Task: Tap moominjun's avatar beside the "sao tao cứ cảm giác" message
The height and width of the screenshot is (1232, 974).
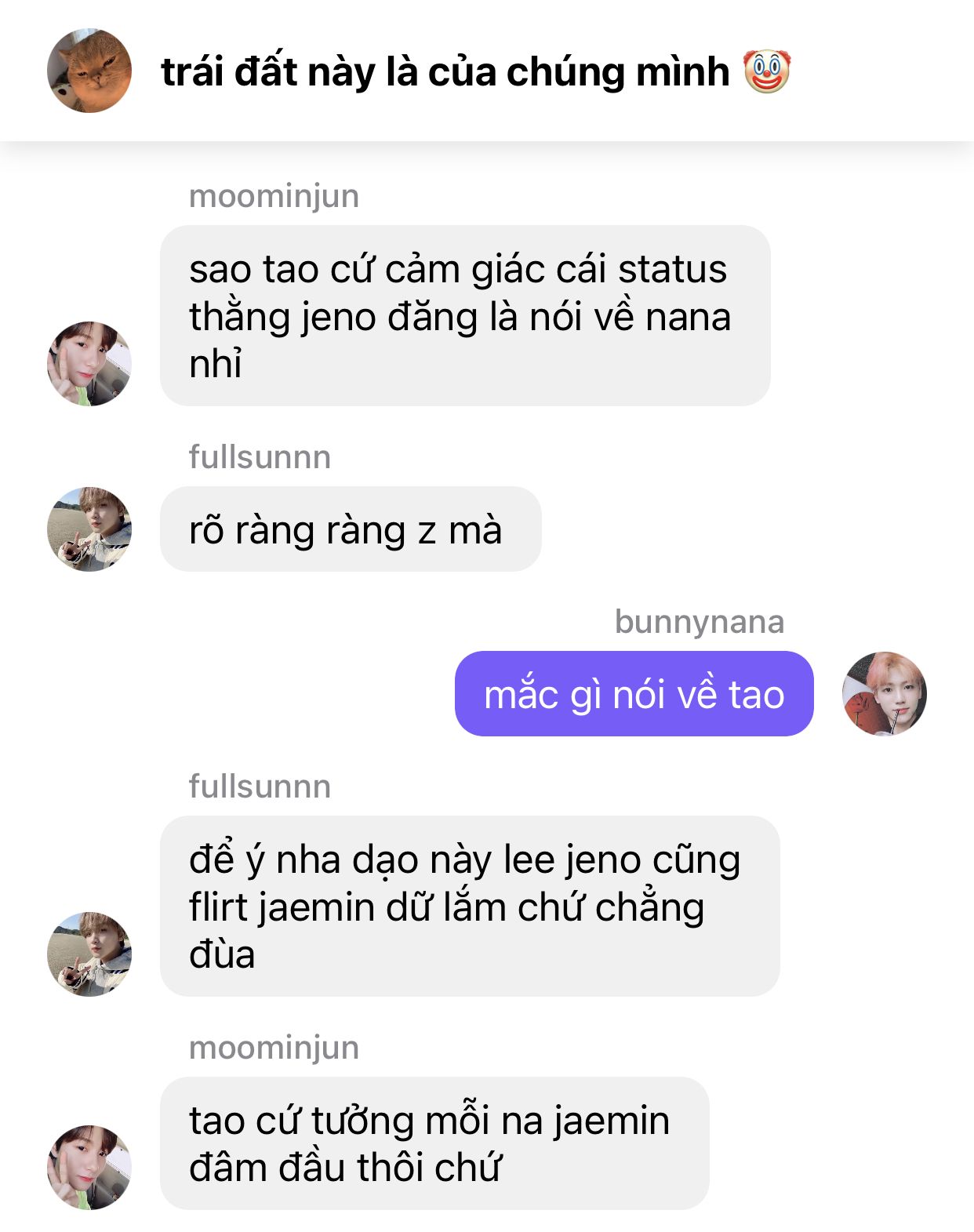Action: (89, 364)
